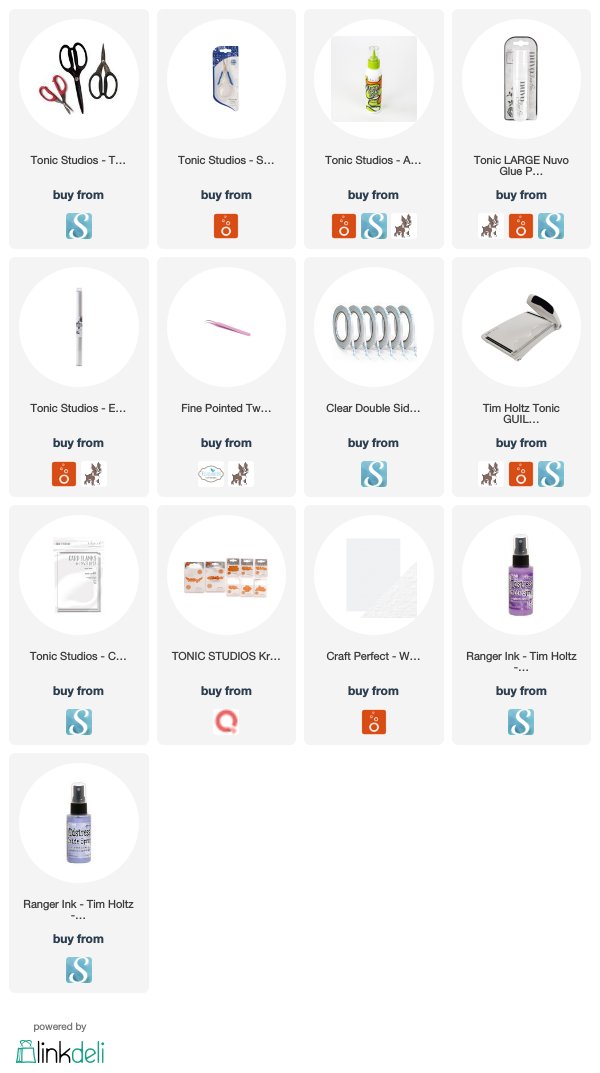Tap the orange store icon under Tim Holtz Tonic Guillotine

pyautogui.click(x=521, y=474)
